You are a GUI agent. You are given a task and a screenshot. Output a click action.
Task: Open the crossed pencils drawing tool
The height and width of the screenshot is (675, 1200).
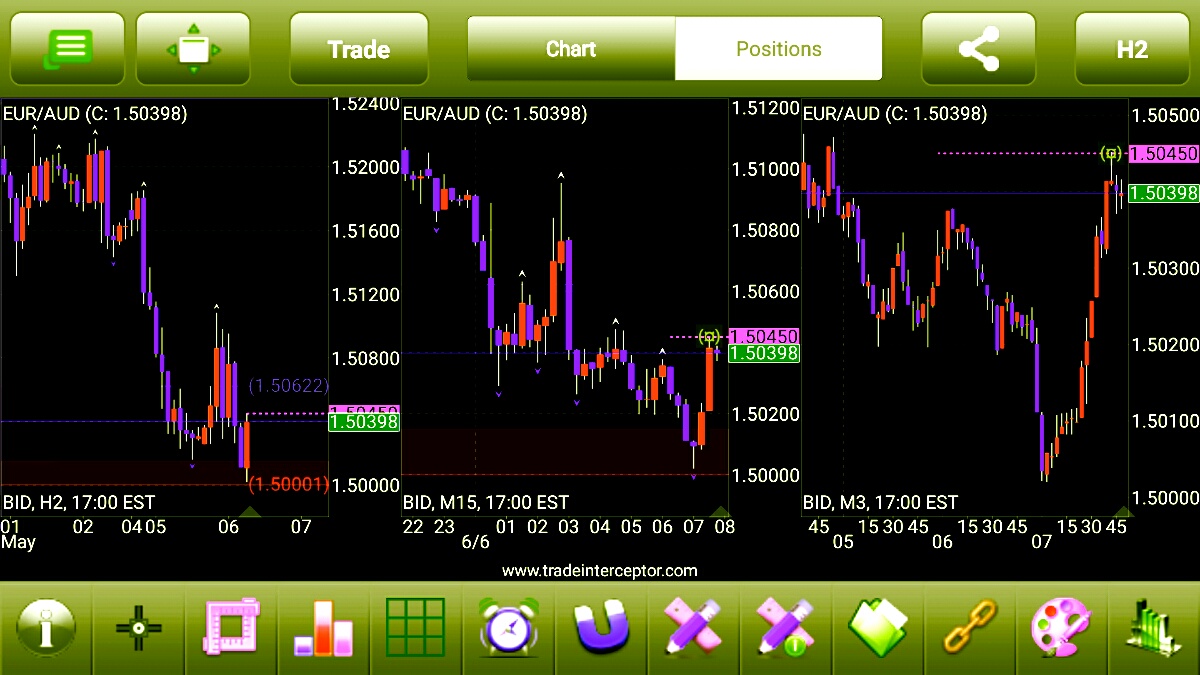coord(693,630)
